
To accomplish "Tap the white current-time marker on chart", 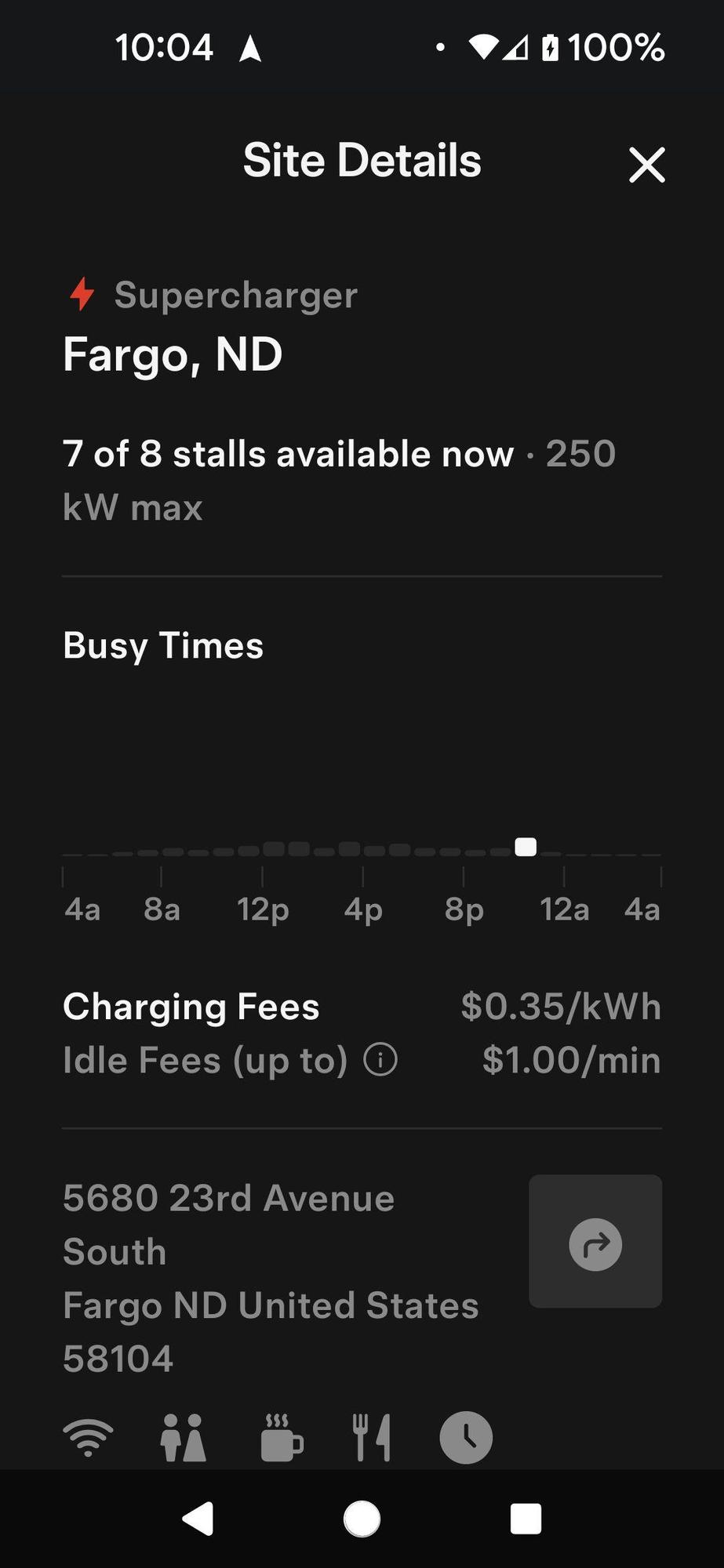I will pos(524,847).
